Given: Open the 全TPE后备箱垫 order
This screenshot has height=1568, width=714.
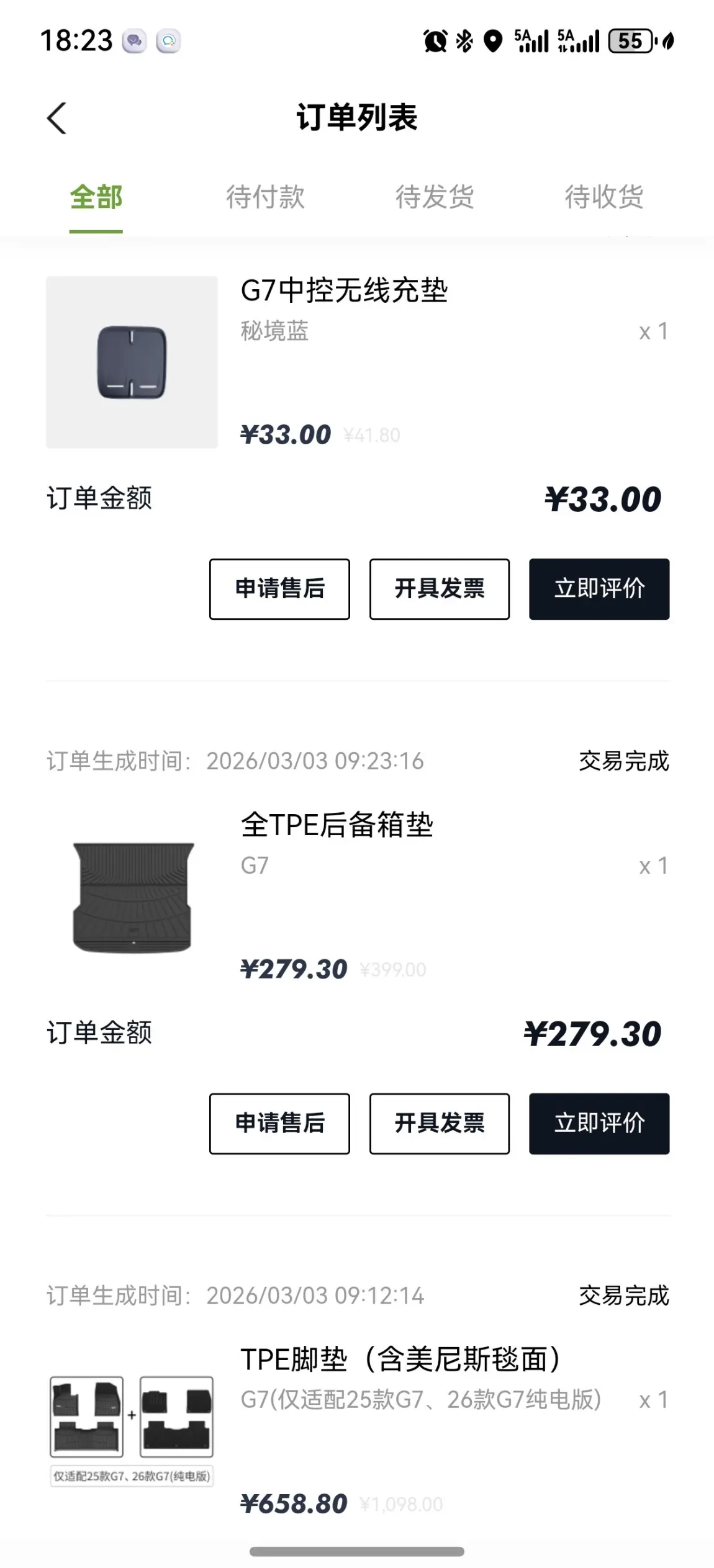Looking at the screenshot, I should [x=337, y=825].
